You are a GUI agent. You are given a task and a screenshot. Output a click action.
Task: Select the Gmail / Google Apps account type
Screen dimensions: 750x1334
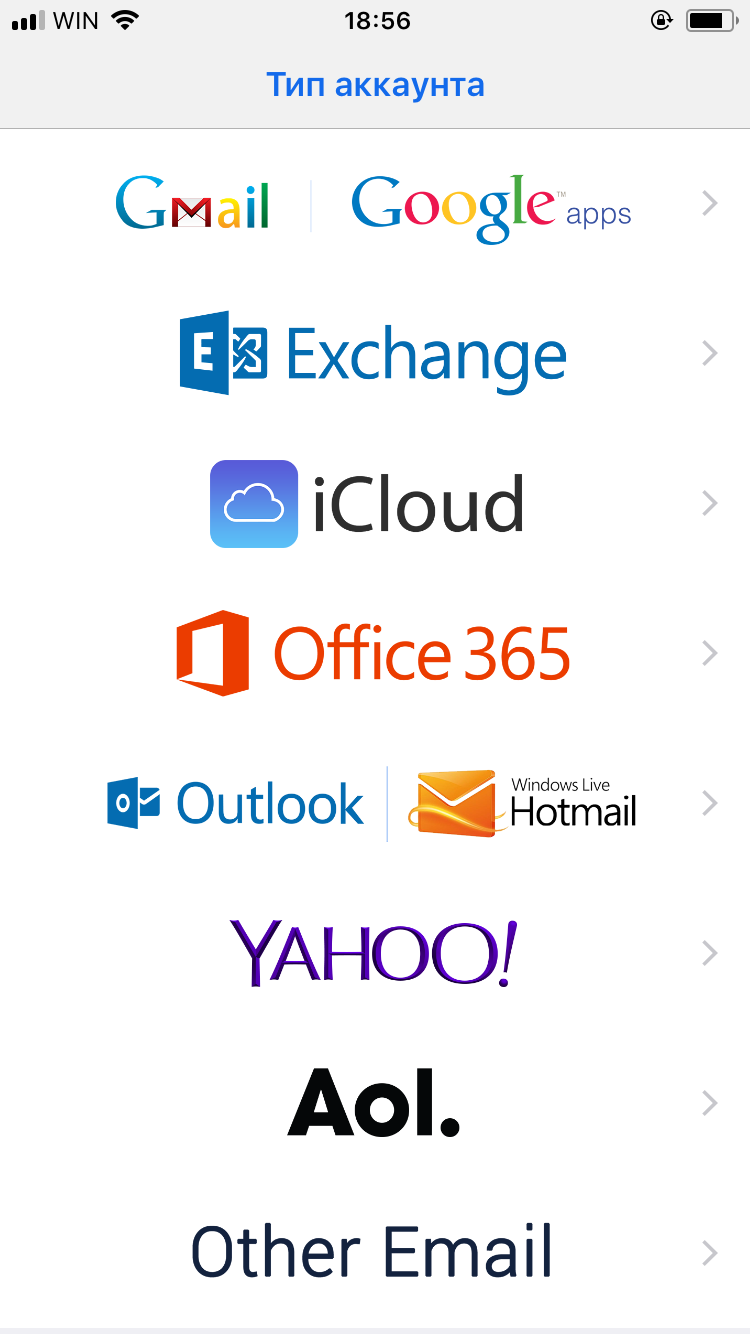point(374,205)
